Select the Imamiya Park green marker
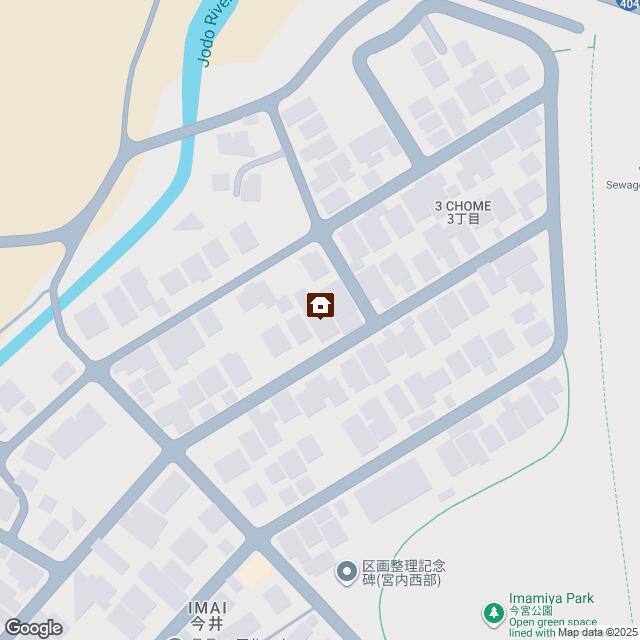Viewport: 640px width, 640px height. [492, 612]
